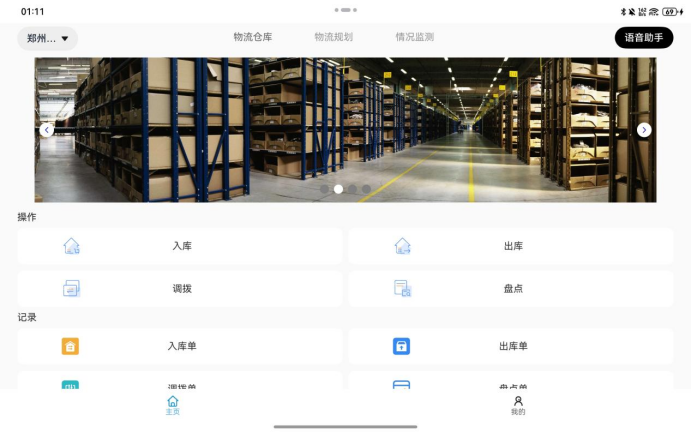The height and width of the screenshot is (432, 692).
Task: Open the 出库 operation
Action: (x=511, y=246)
